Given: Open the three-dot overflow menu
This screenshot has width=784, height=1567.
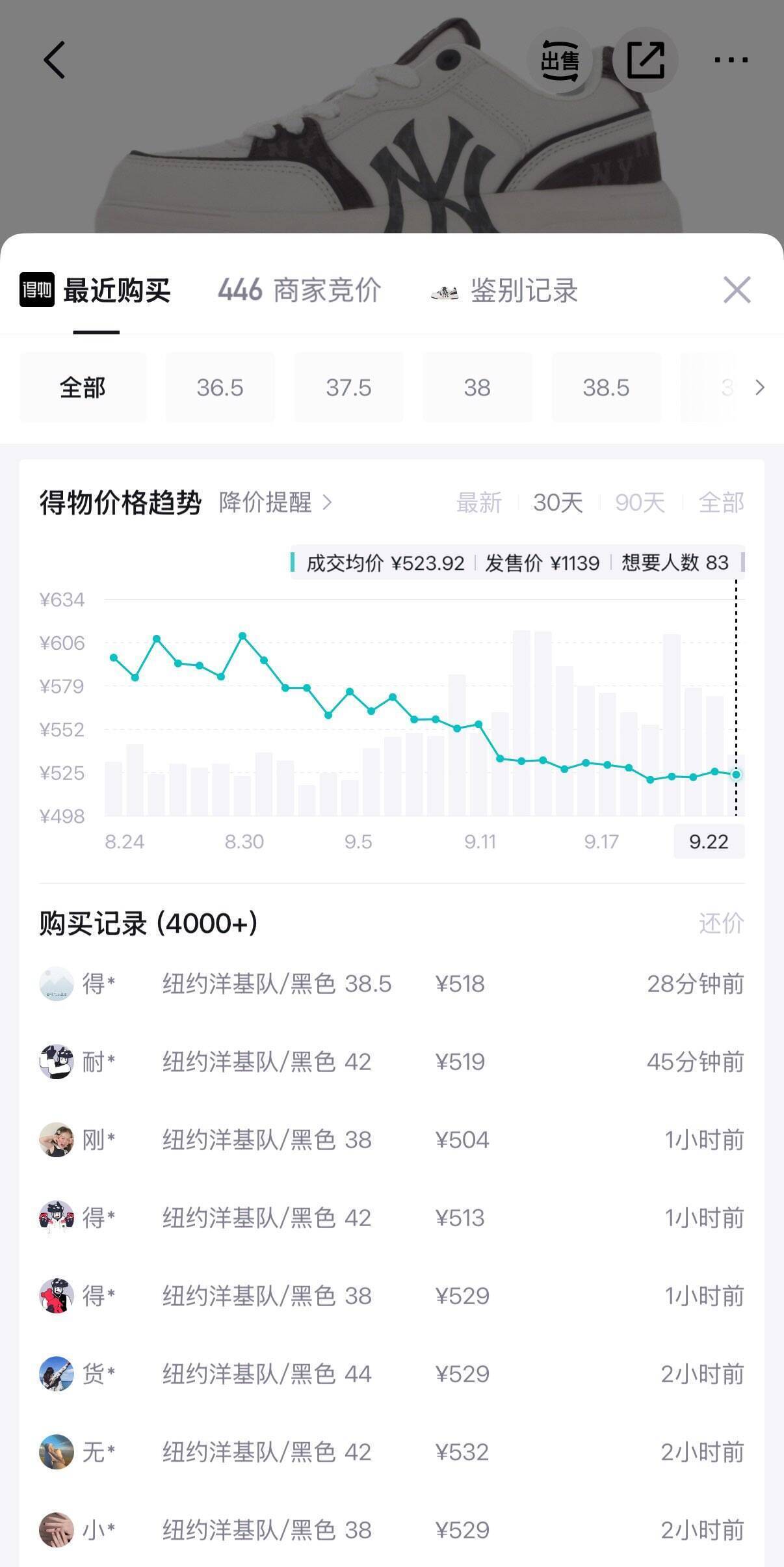Looking at the screenshot, I should click(731, 60).
